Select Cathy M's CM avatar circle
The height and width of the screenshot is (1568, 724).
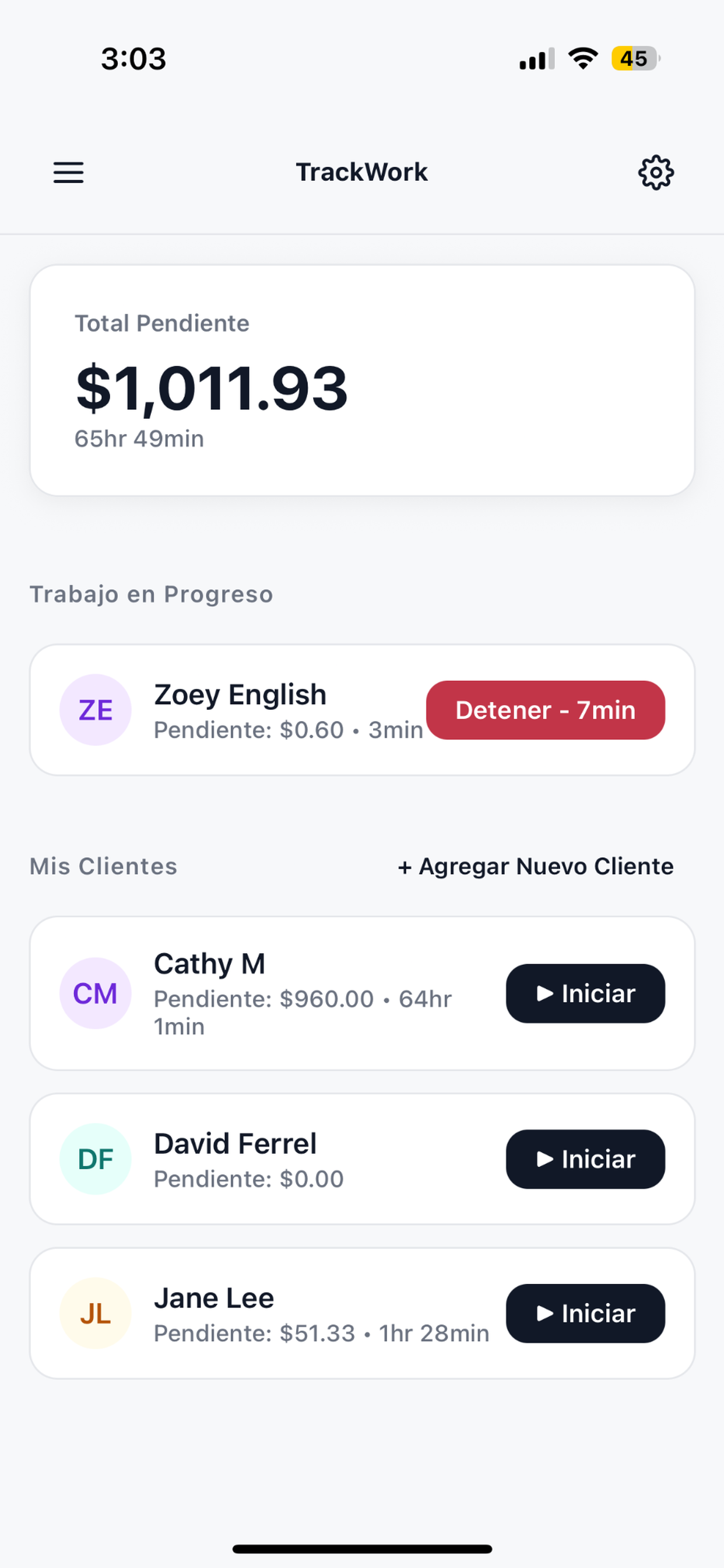96,993
